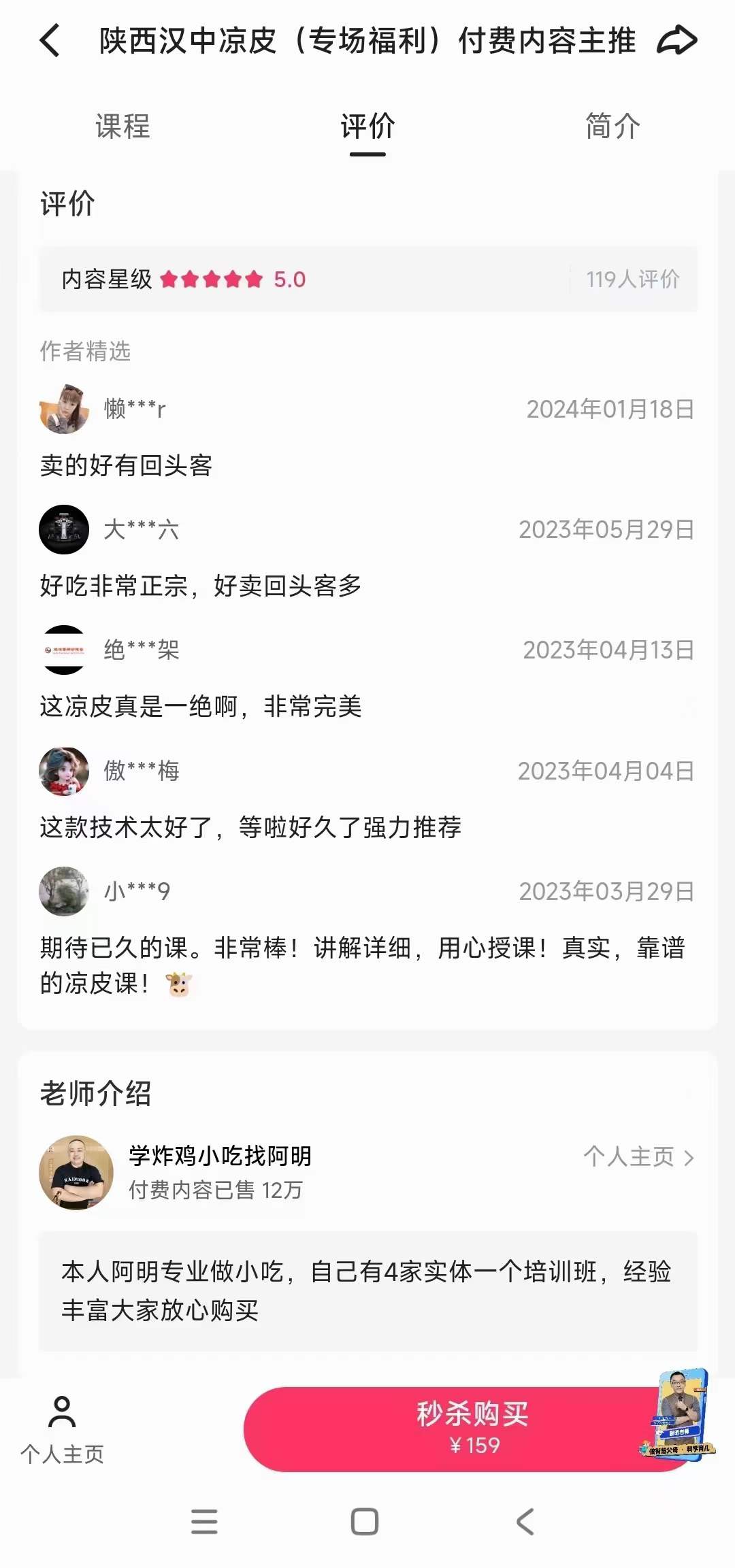Switch to the 课程 tab

coord(121,127)
